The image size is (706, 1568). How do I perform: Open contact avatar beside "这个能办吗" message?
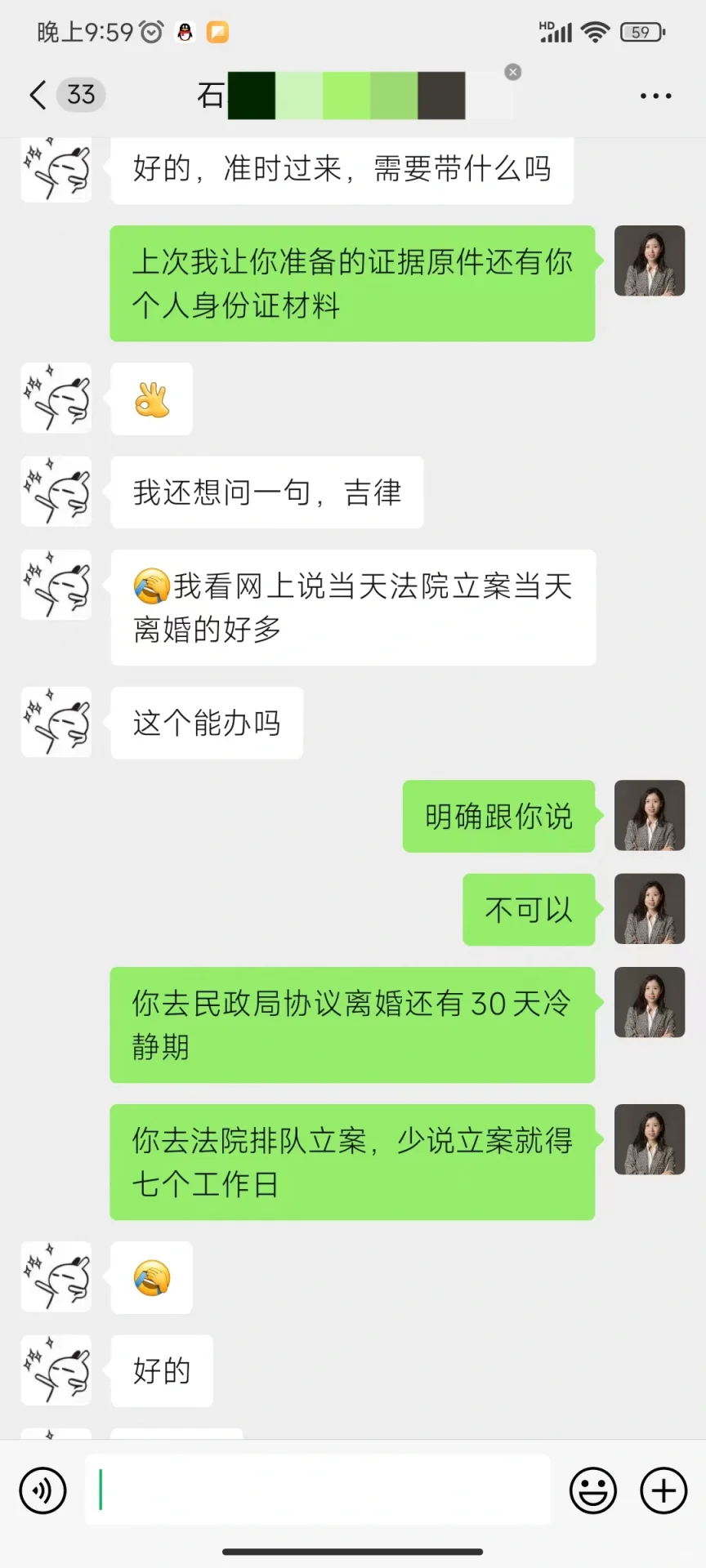point(56,722)
